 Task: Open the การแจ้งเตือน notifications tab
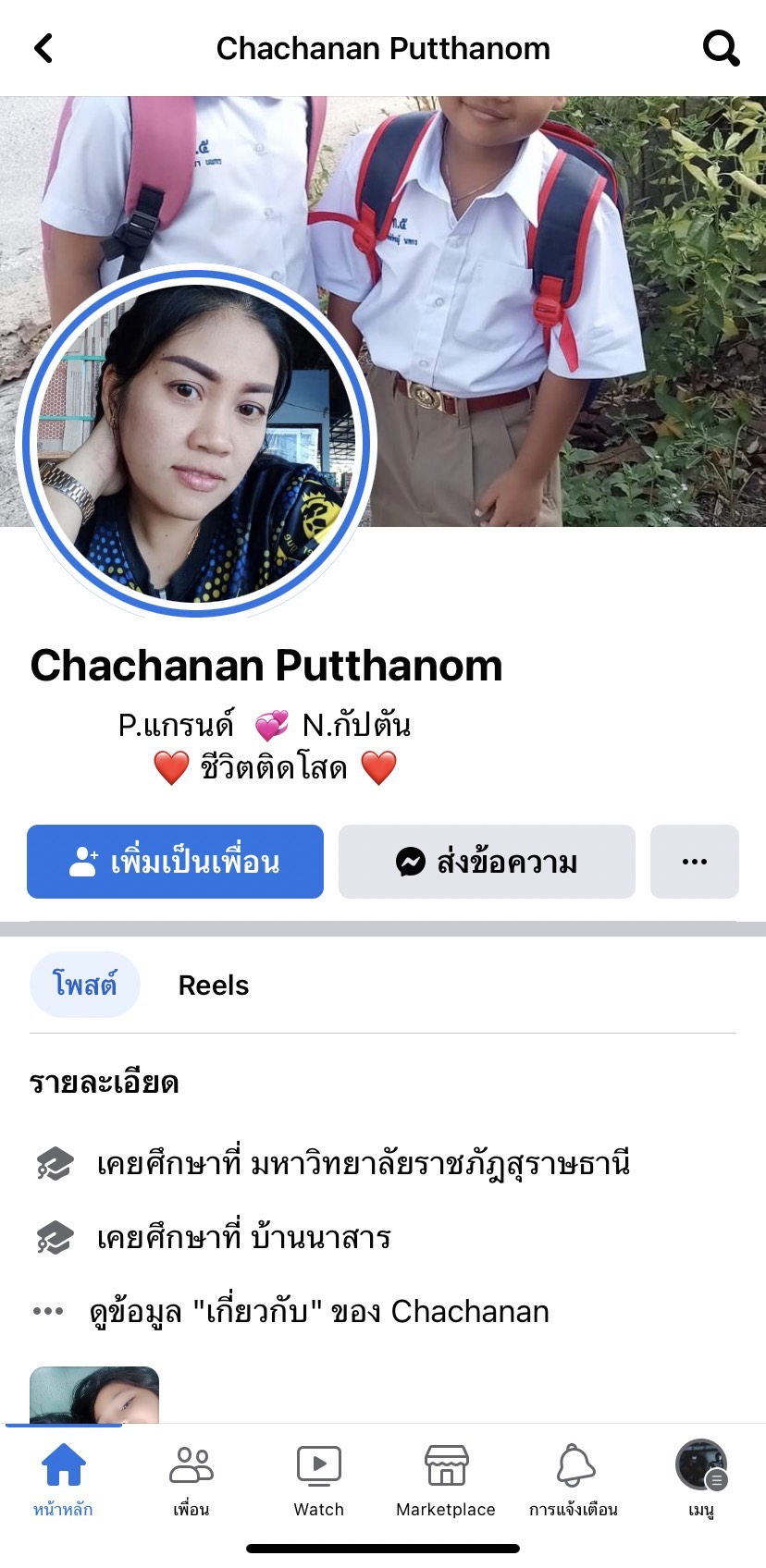point(574,1479)
